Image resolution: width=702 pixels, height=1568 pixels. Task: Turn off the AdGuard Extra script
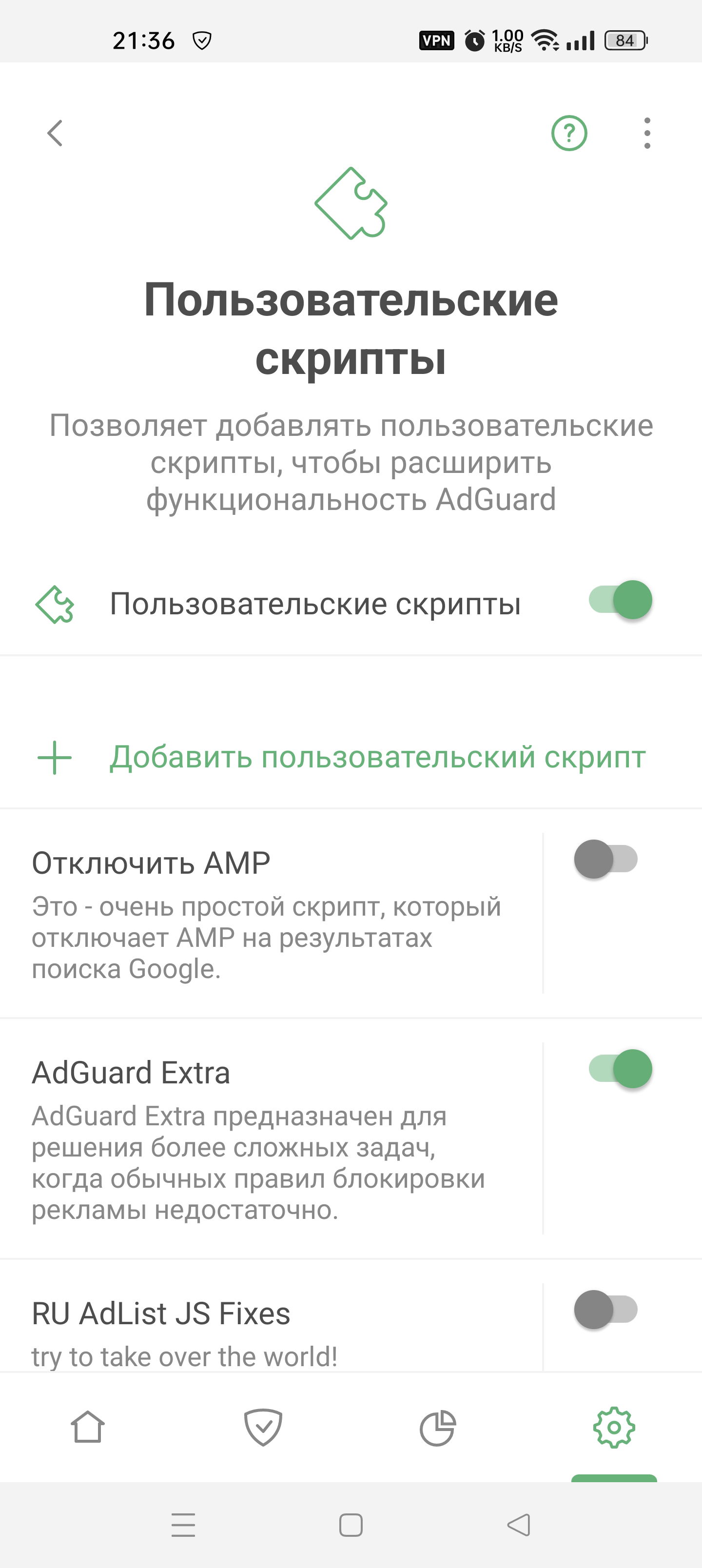(x=620, y=1069)
